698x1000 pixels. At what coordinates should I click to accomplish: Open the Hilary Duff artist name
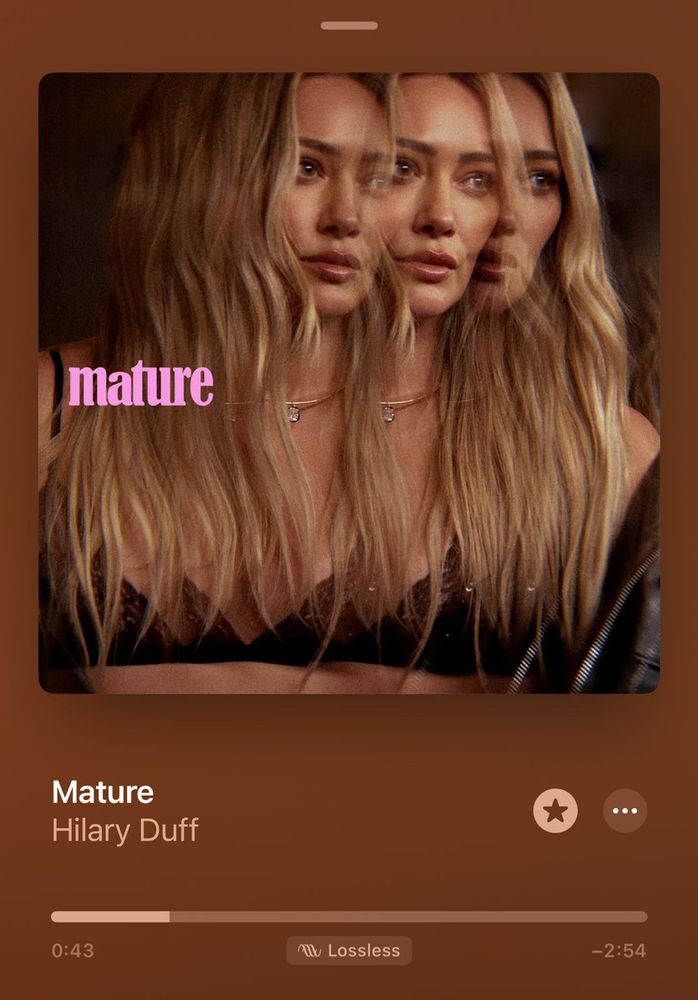pyautogui.click(x=125, y=830)
